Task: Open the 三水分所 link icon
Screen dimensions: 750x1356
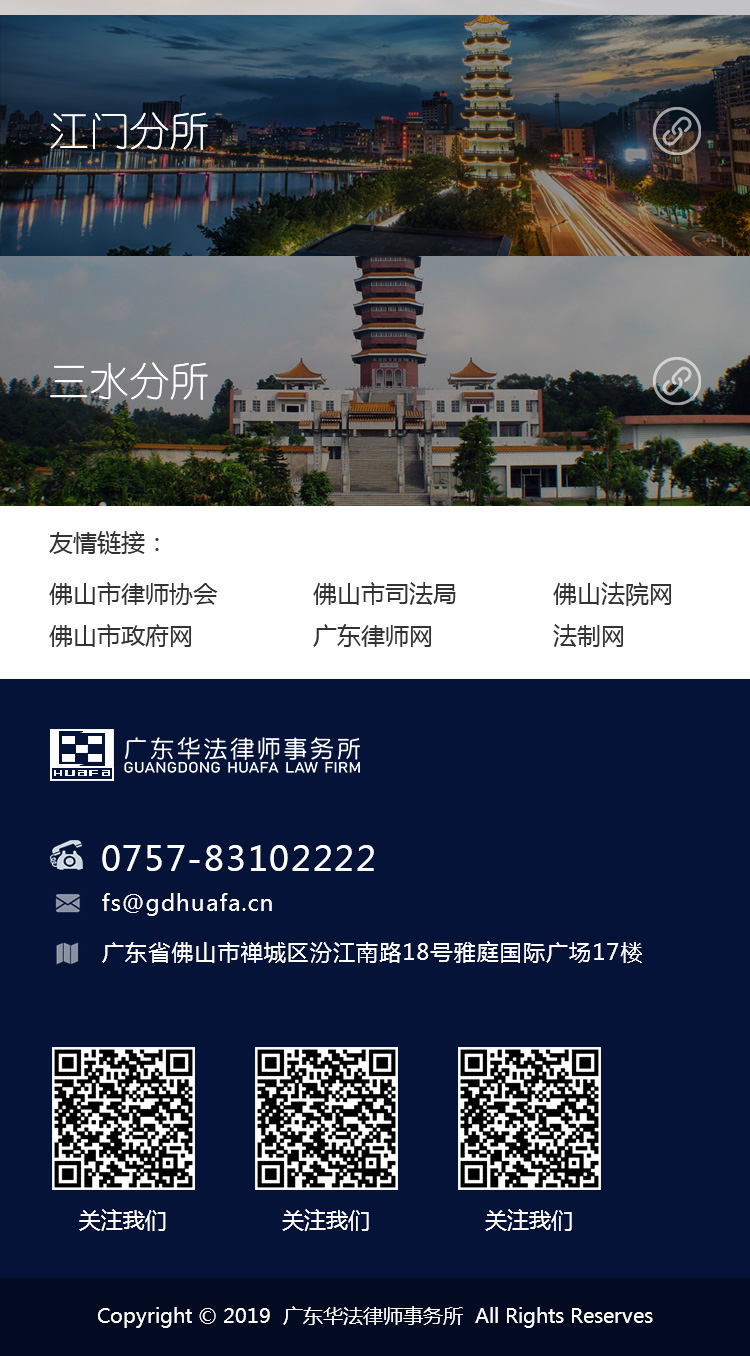Action: tap(677, 381)
